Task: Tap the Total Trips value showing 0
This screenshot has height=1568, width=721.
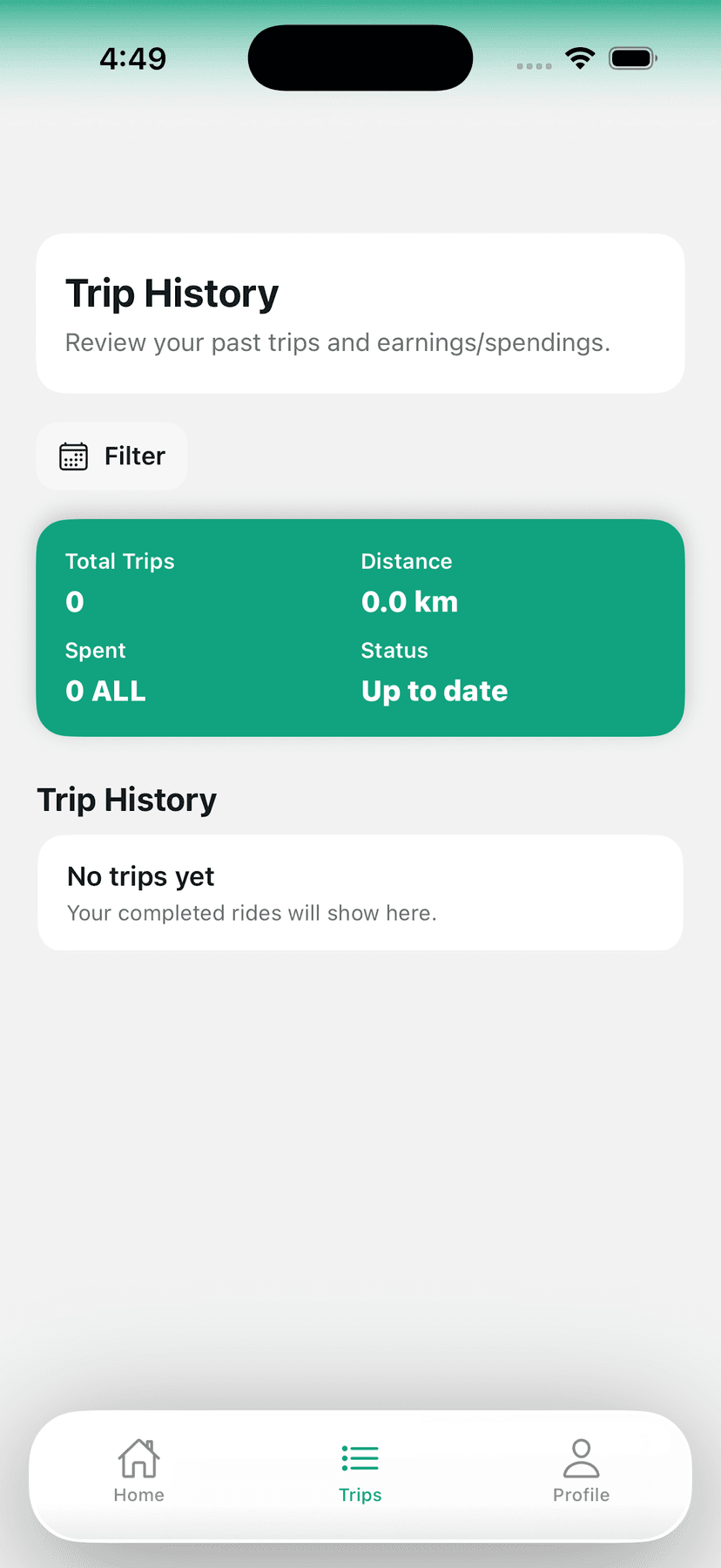Action: click(x=74, y=601)
